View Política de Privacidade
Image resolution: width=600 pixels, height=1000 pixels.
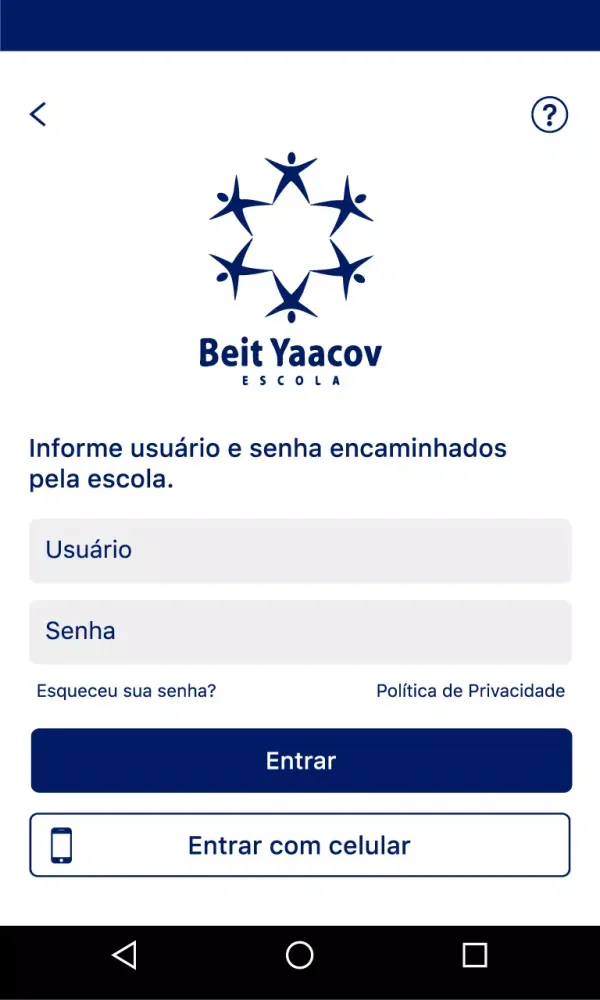click(470, 691)
